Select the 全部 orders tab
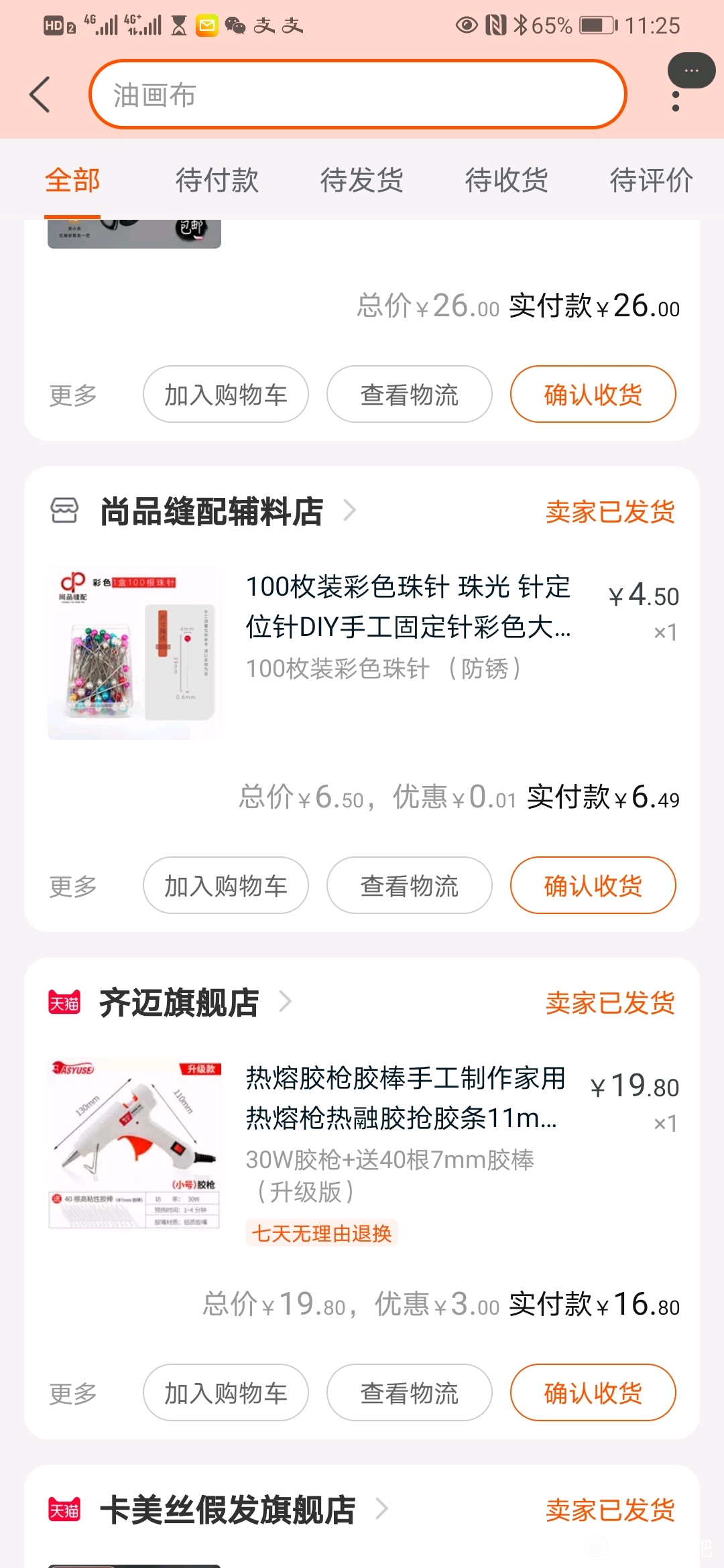This screenshot has height=1568, width=724. (72, 180)
